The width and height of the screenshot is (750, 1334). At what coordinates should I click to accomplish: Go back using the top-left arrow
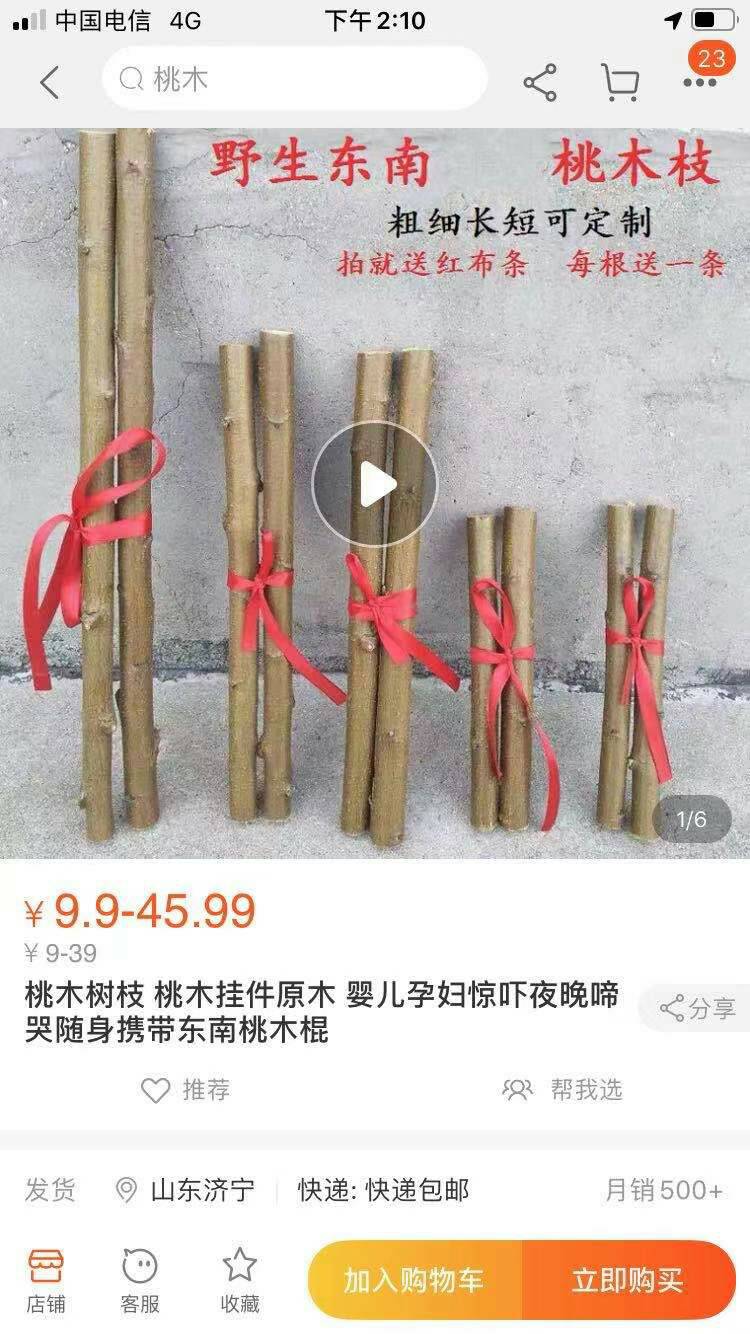tap(50, 82)
